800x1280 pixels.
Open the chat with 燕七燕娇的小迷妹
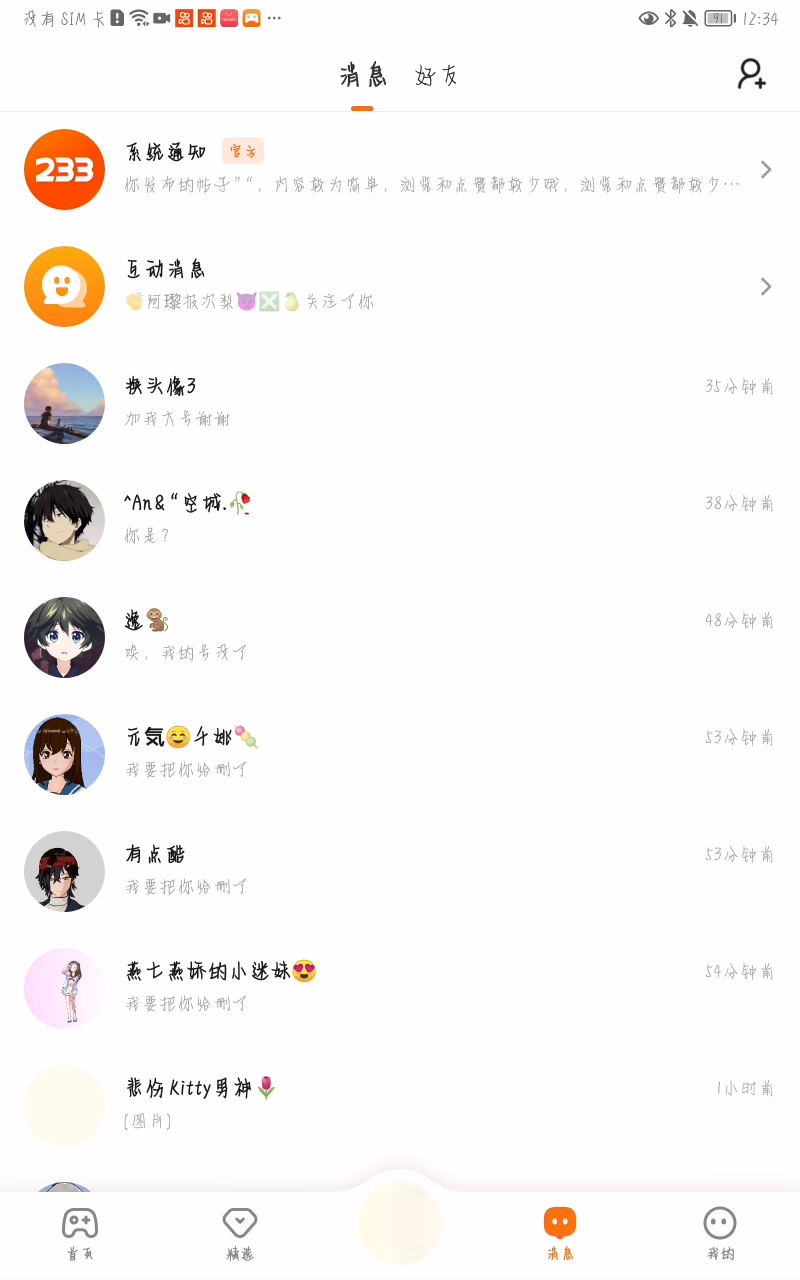point(400,988)
